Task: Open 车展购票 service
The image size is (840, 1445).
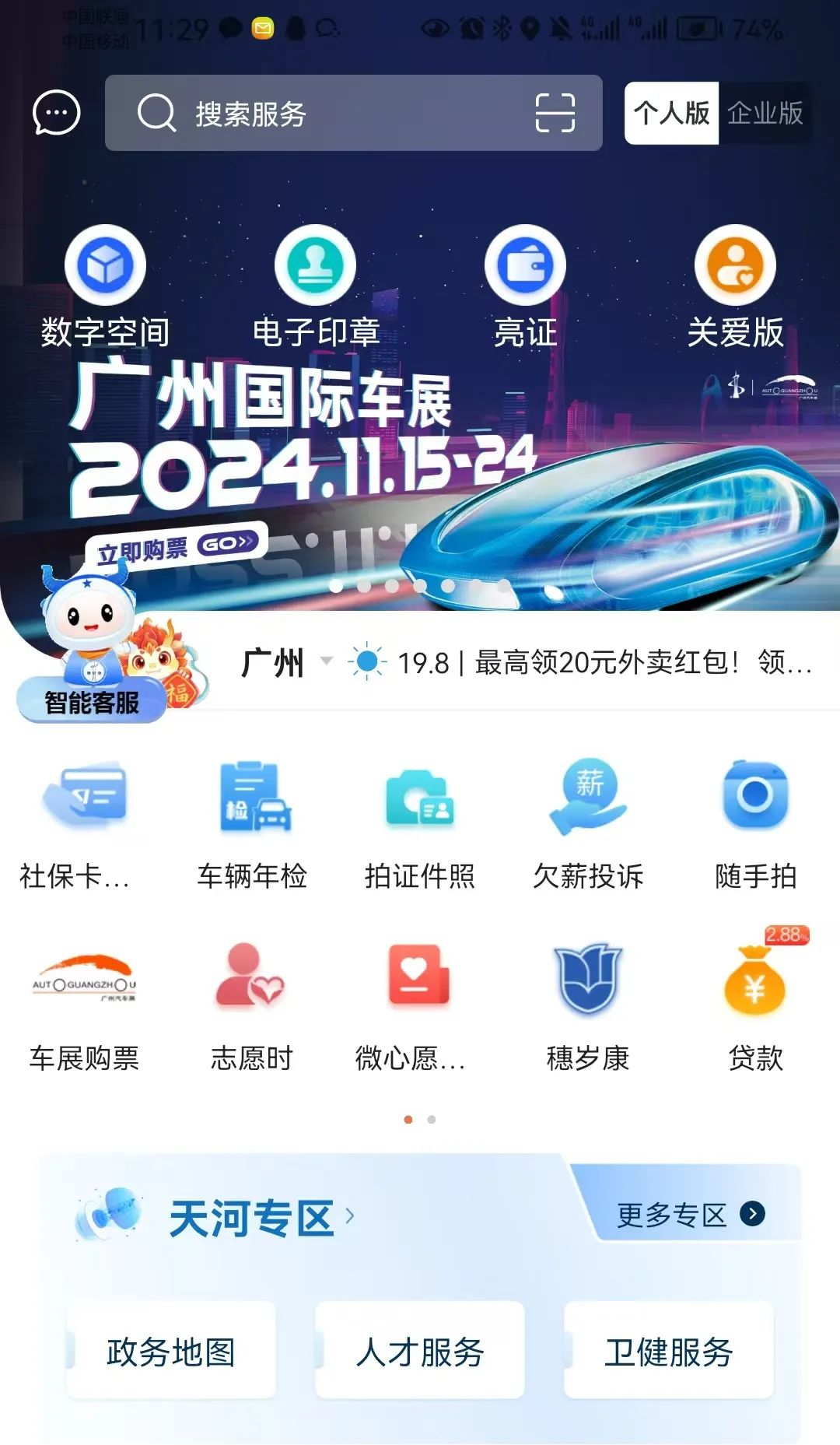Action: (x=84, y=1008)
